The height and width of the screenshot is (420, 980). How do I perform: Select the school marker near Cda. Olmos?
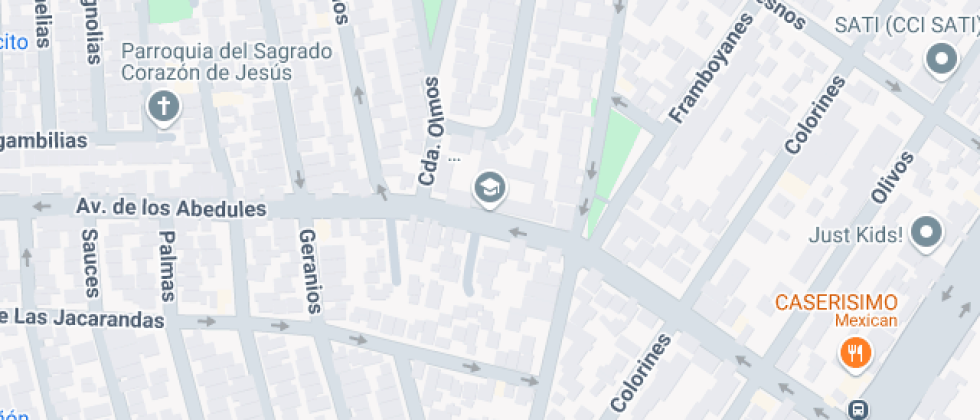[x=489, y=187]
